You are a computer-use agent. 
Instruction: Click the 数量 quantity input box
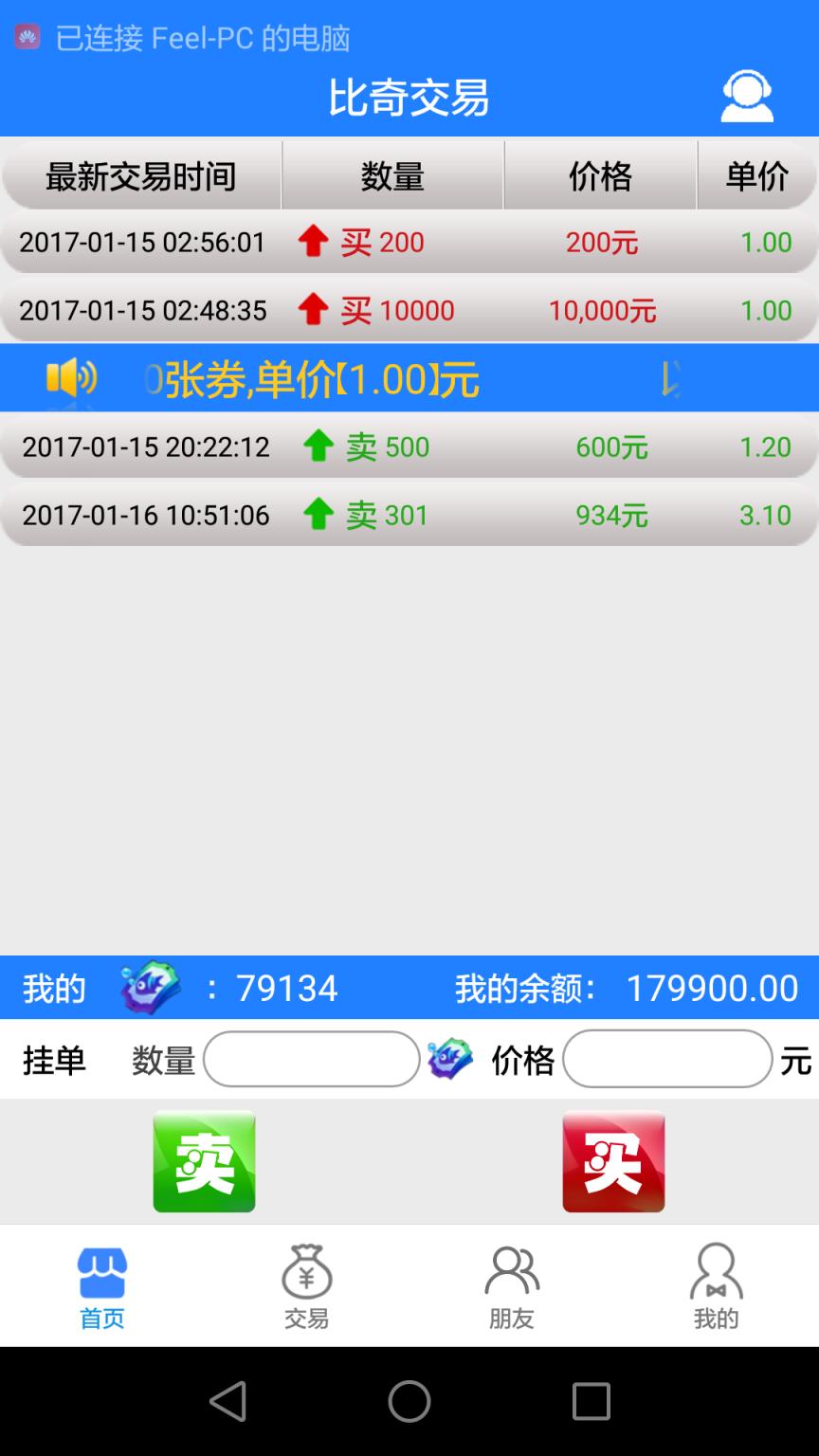point(312,1059)
